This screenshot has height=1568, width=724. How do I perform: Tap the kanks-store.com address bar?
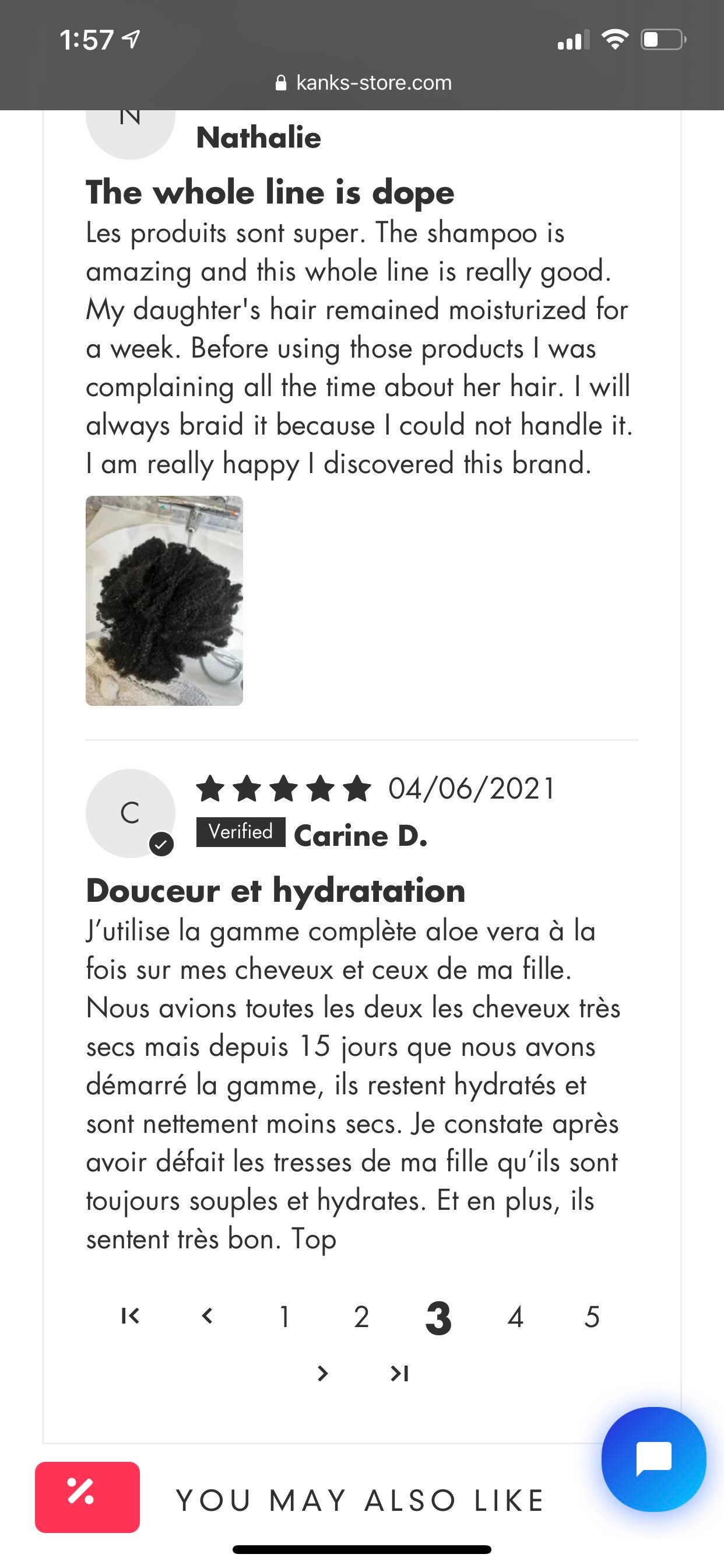(x=363, y=82)
